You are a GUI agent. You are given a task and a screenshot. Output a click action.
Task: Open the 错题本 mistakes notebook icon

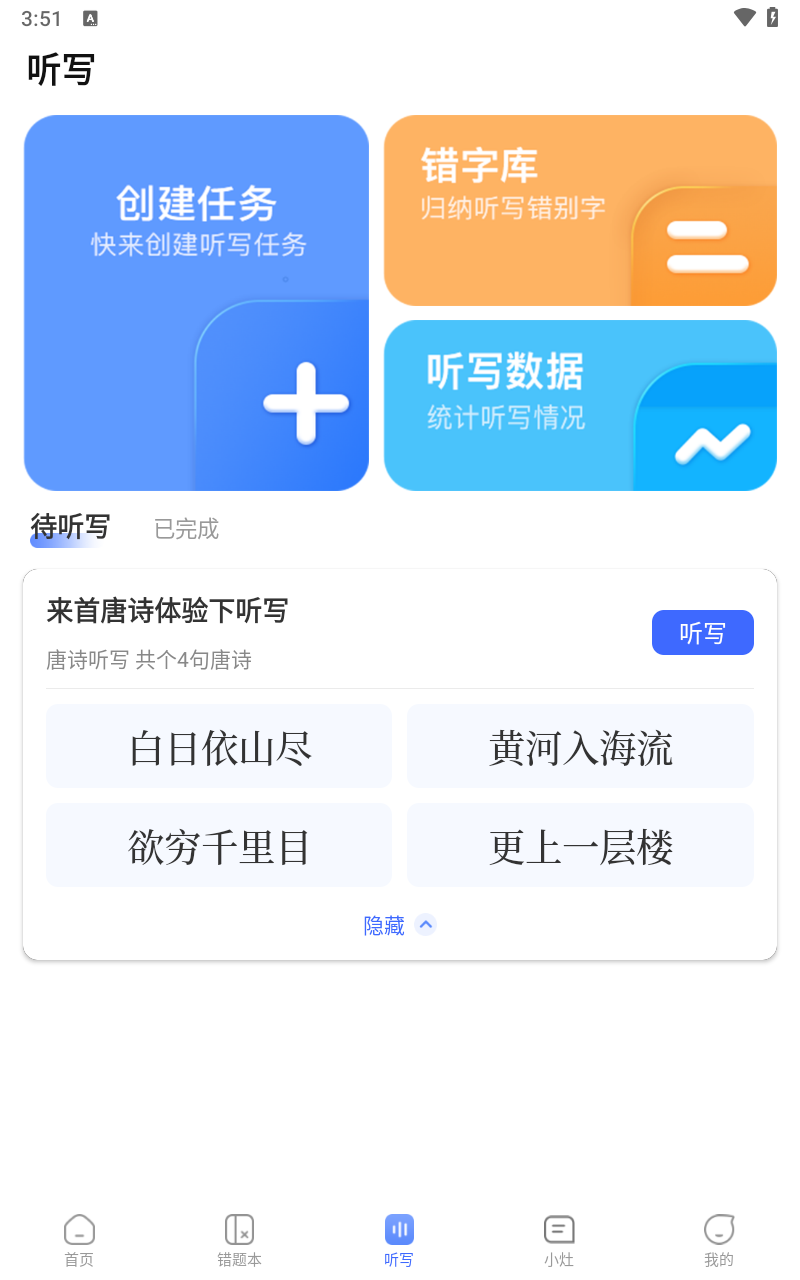click(239, 1237)
